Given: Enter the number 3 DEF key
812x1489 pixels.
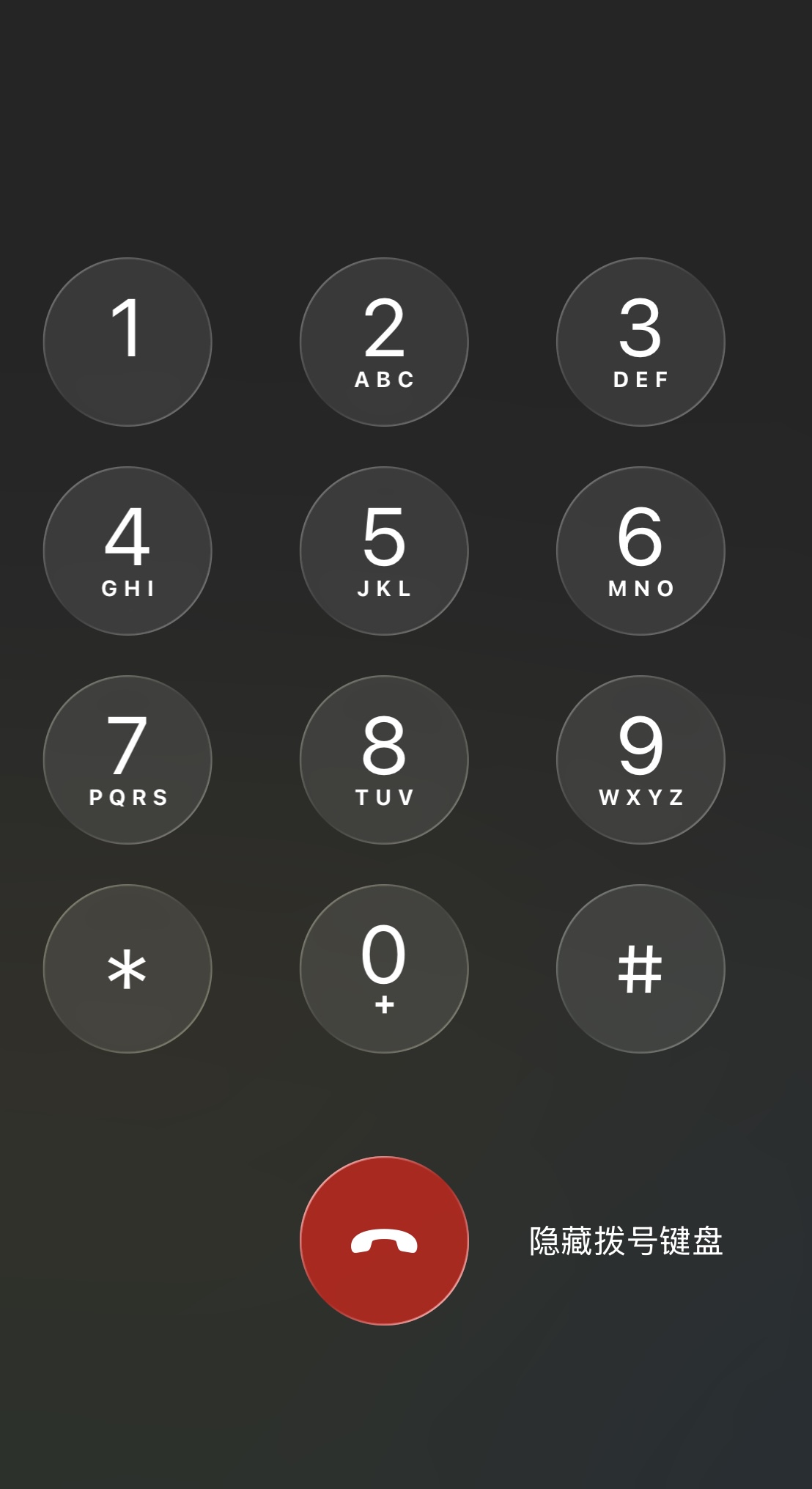Looking at the screenshot, I should click(x=641, y=342).
